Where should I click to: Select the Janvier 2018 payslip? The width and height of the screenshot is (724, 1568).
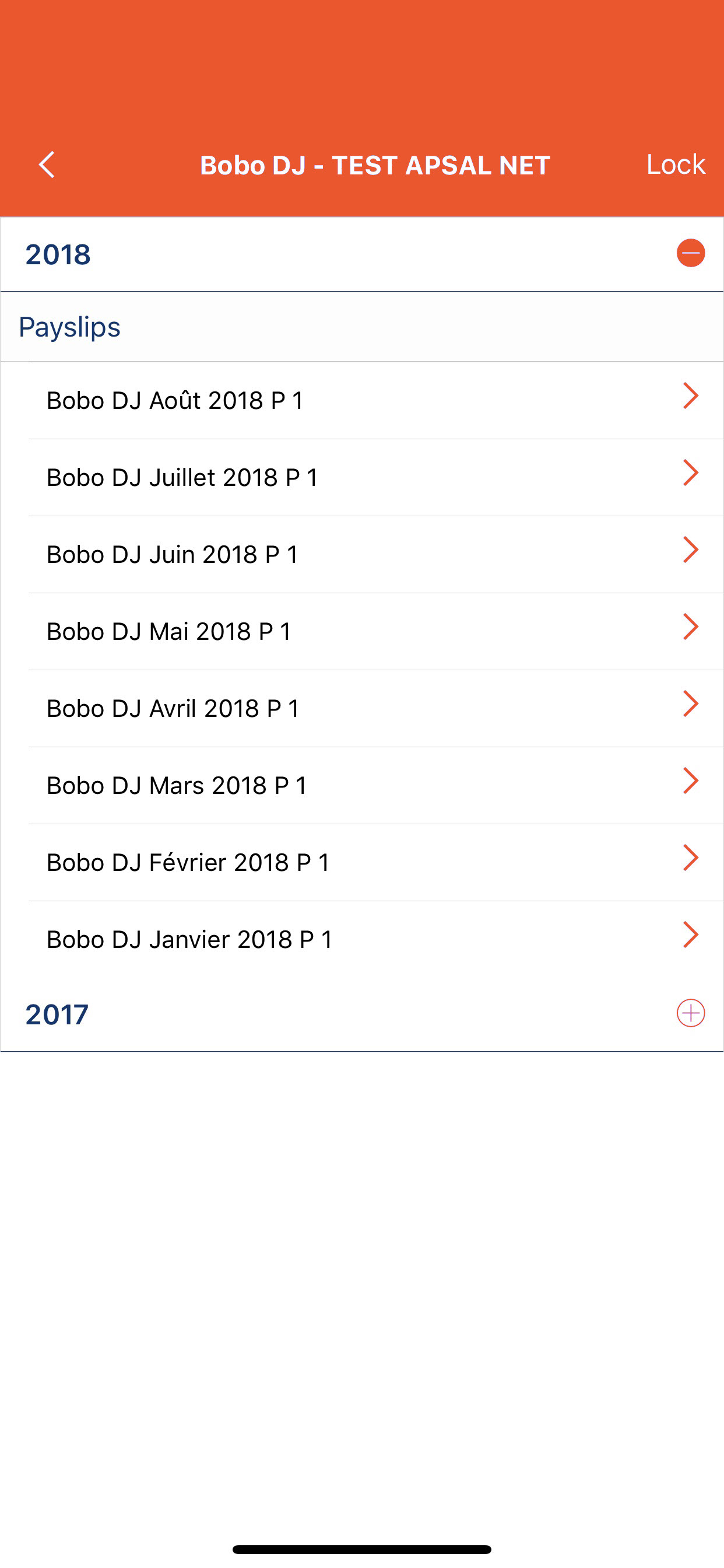(365, 940)
